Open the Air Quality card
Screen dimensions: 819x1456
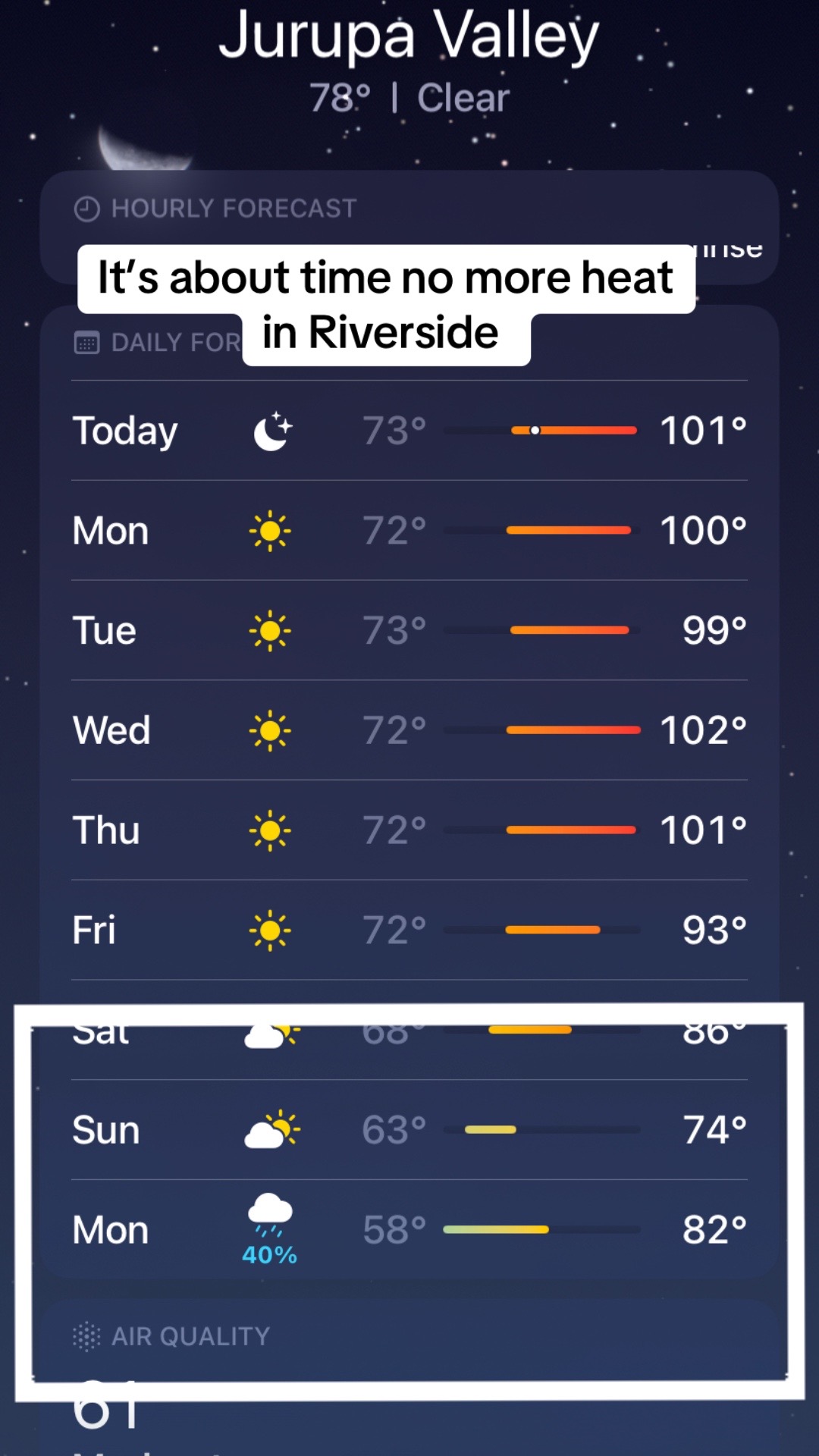point(409,1378)
